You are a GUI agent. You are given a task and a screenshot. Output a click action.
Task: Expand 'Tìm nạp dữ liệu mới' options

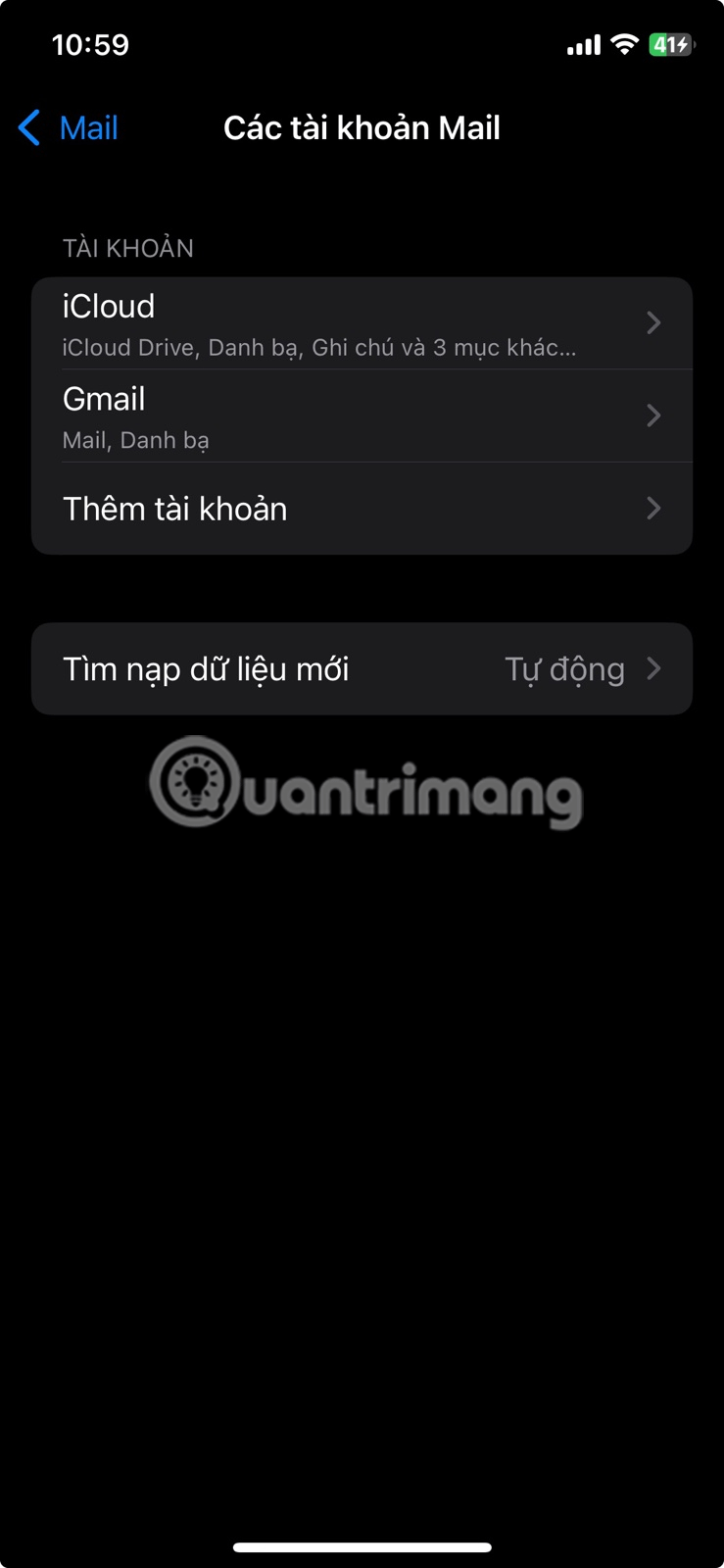pos(294,669)
